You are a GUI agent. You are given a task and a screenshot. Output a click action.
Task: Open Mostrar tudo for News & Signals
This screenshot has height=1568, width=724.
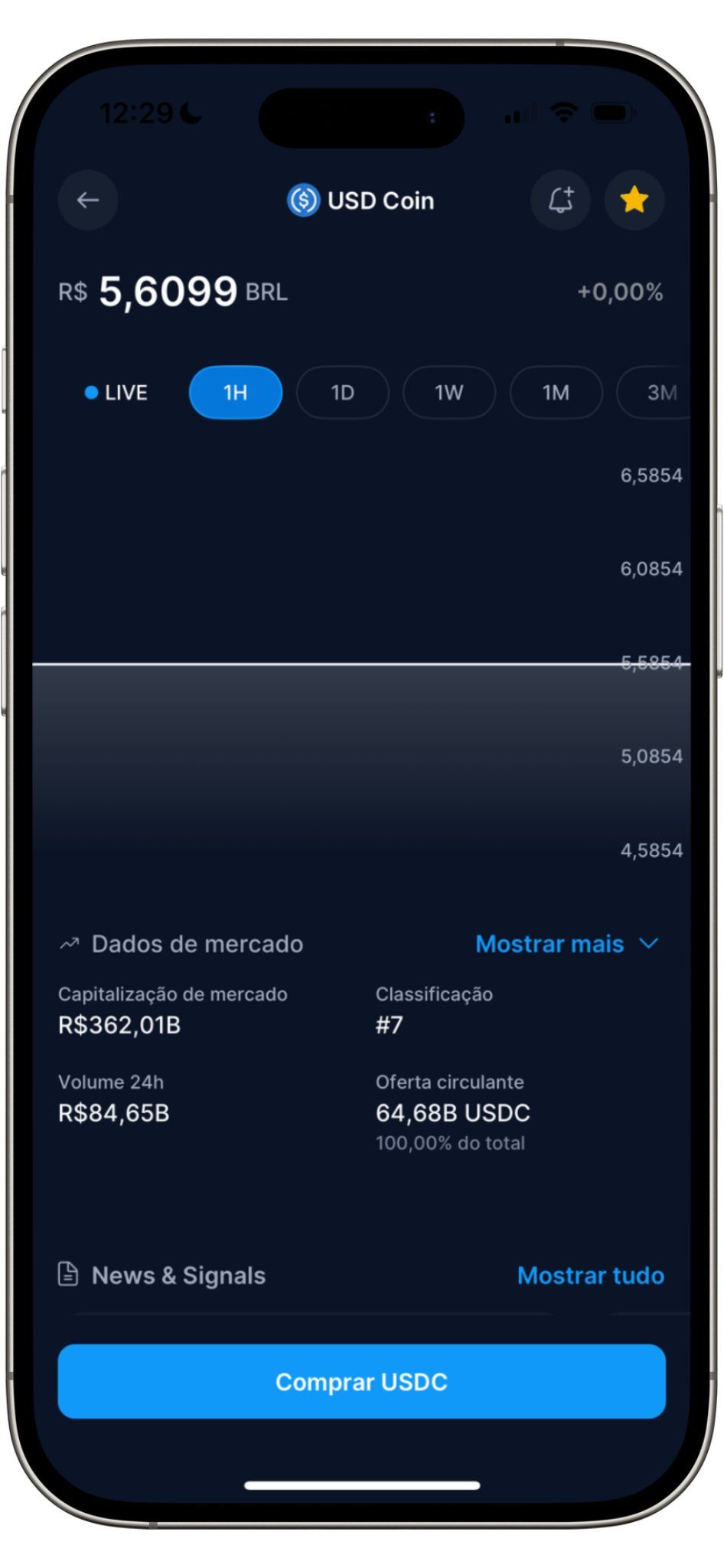click(591, 1276)
